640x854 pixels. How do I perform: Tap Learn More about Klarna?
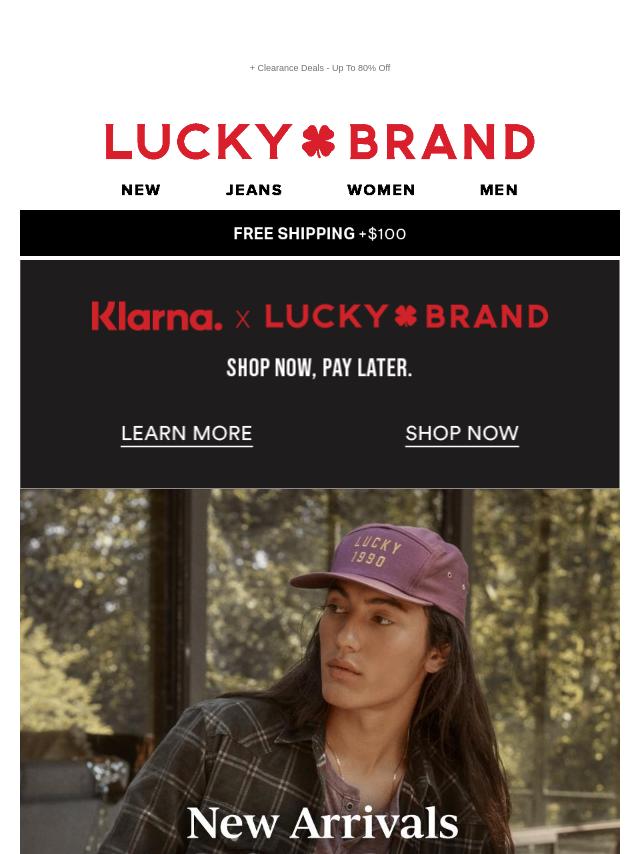coord(187,433)
